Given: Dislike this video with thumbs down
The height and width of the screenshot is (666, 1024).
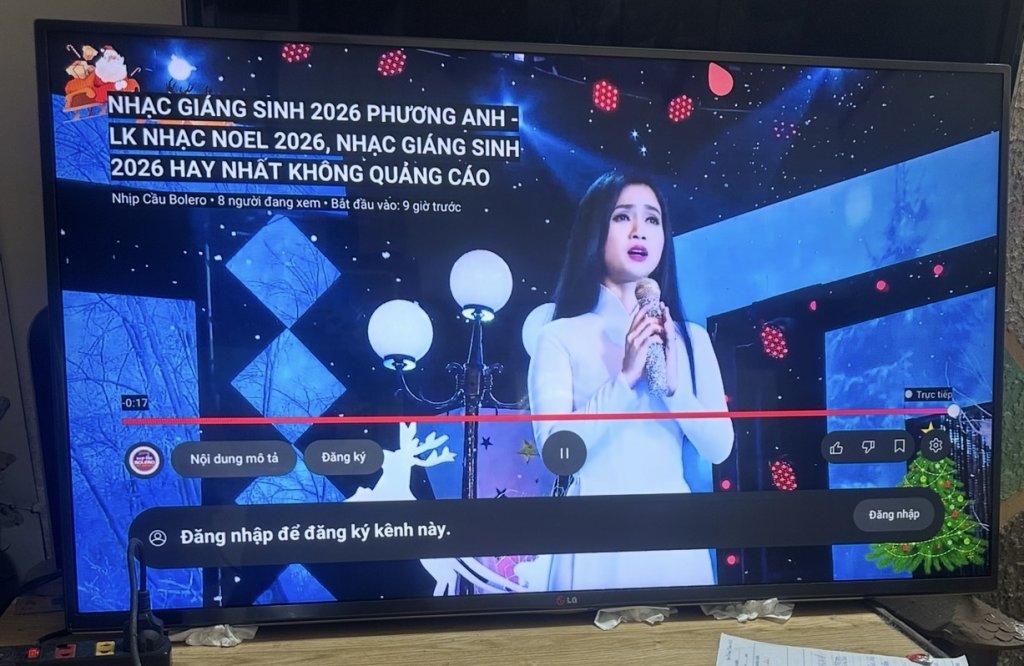Looking at the screenshot, I should (867, 447).
